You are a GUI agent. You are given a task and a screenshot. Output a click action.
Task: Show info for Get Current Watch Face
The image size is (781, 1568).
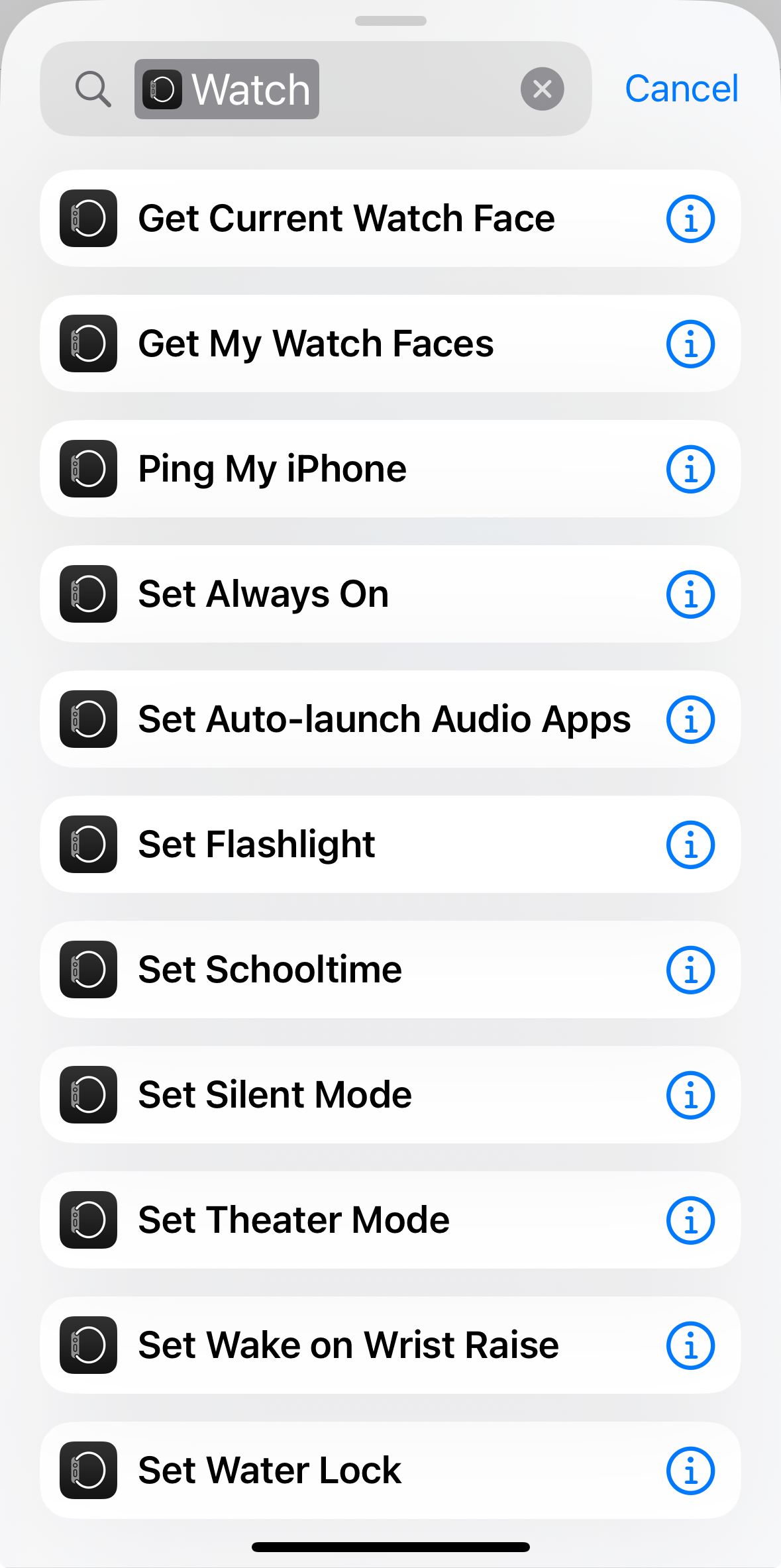(x=690, y=219)
